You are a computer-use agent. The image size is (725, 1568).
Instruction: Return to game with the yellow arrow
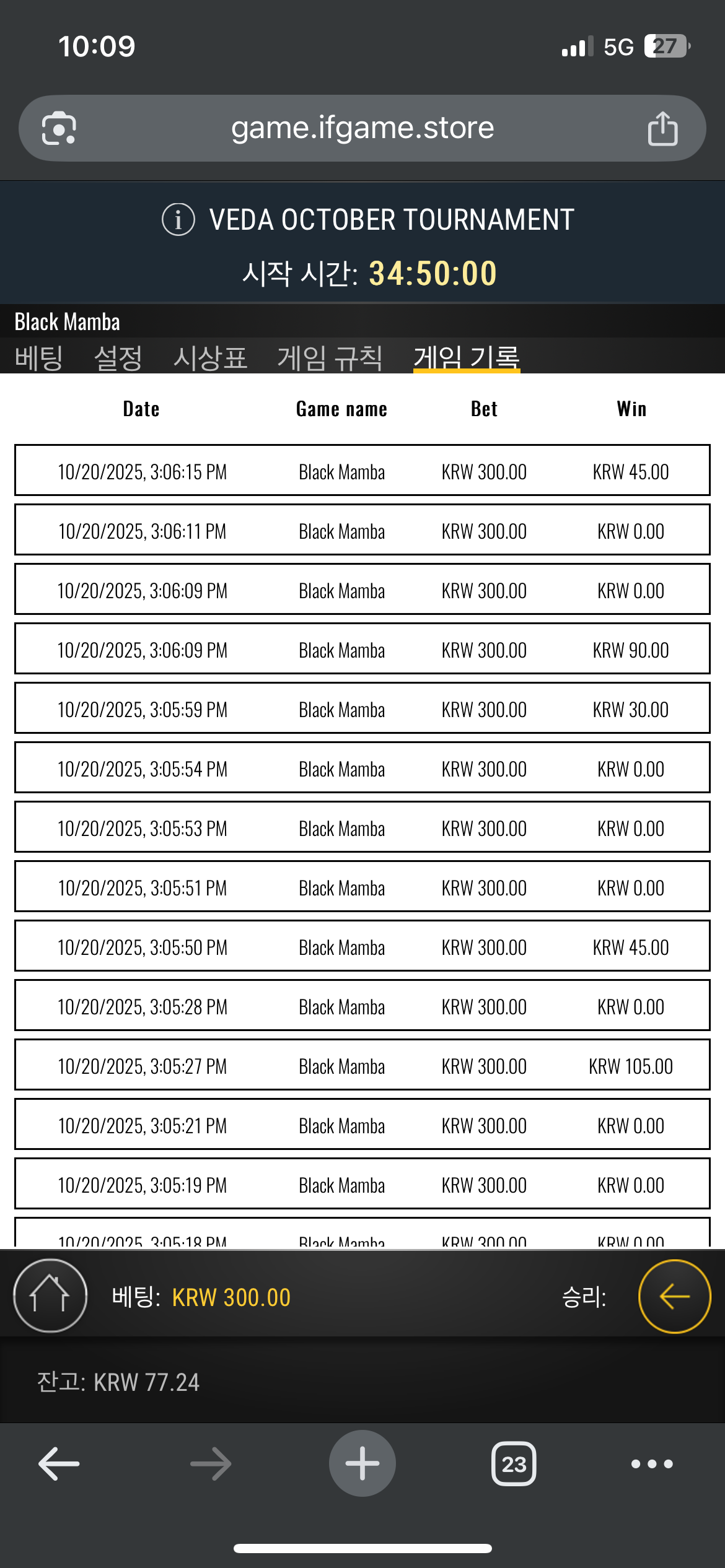click(x=674, y=1296)
